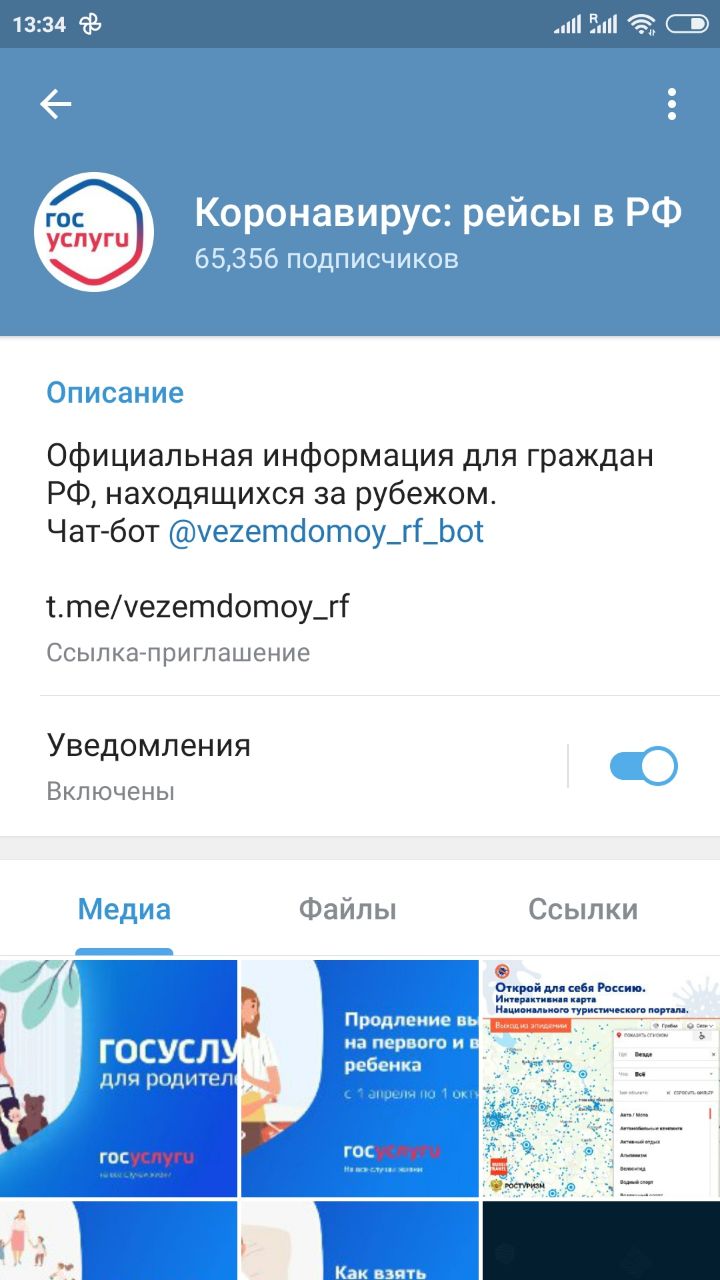Turn off the notifications switch

pyautogui.click(x=643, y=767)
